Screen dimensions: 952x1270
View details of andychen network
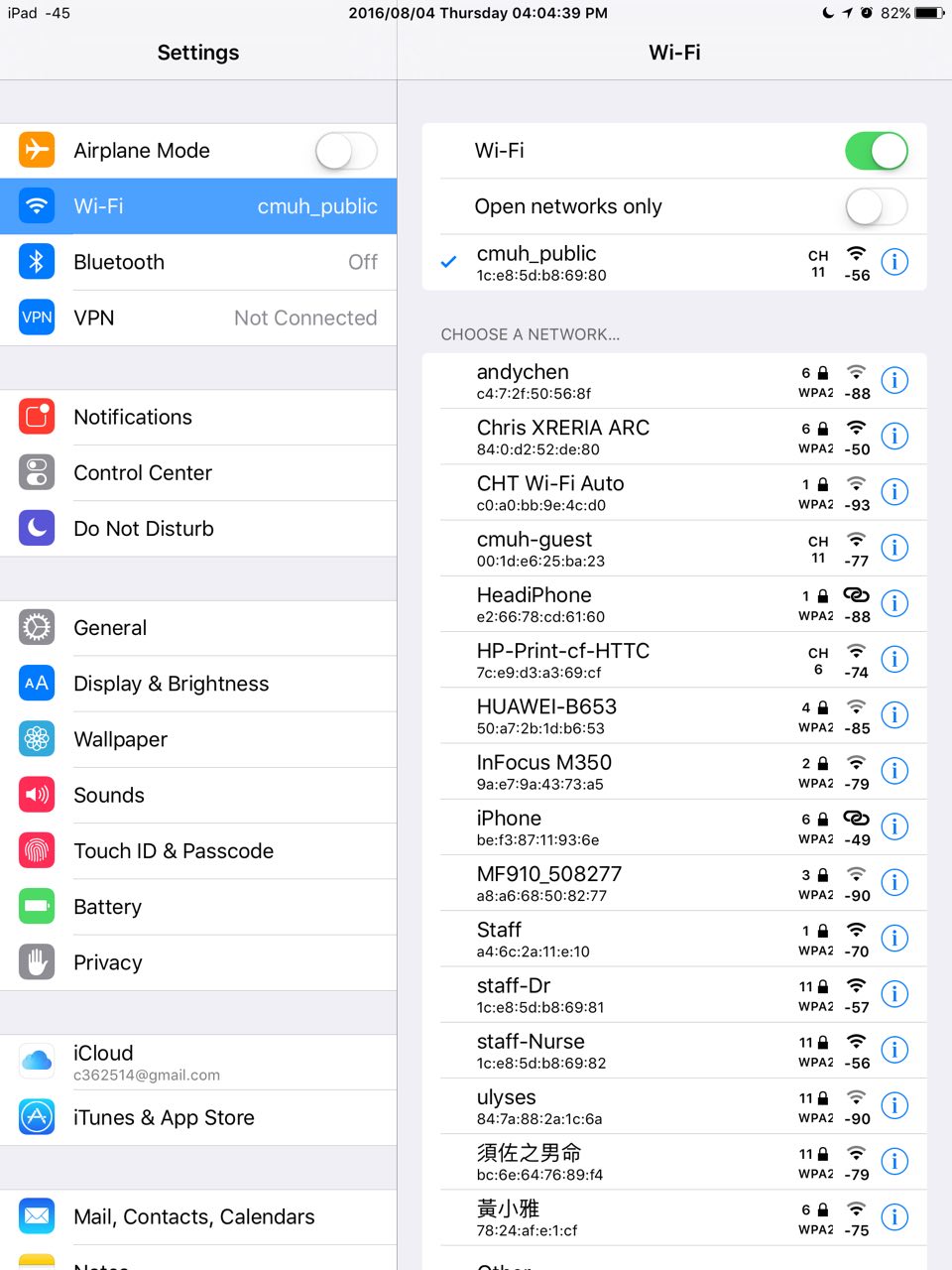click(x=894, y=380)
